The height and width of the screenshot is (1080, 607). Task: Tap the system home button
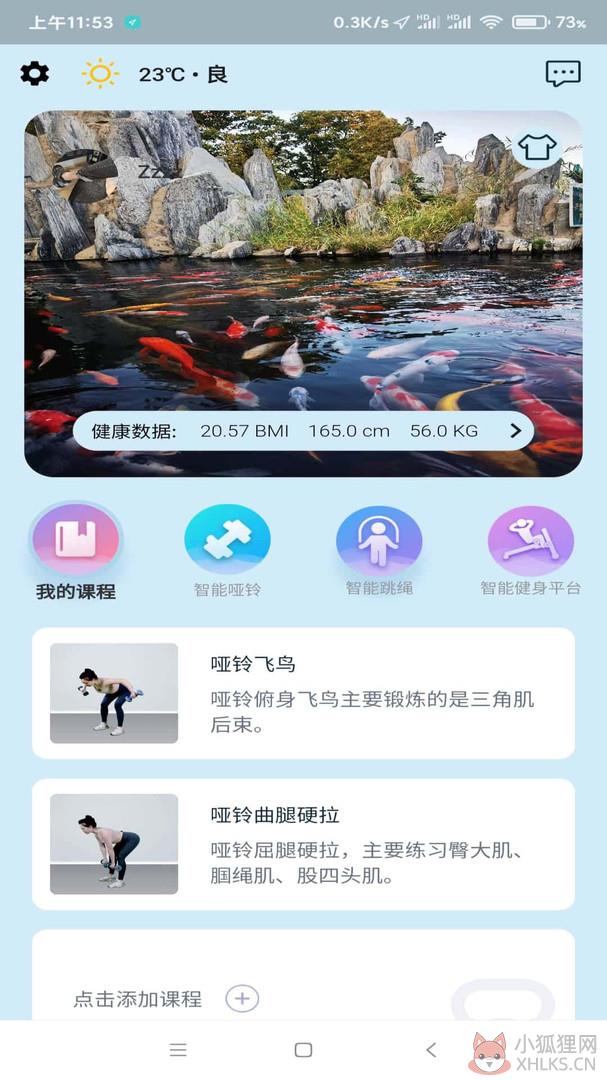303,1050
